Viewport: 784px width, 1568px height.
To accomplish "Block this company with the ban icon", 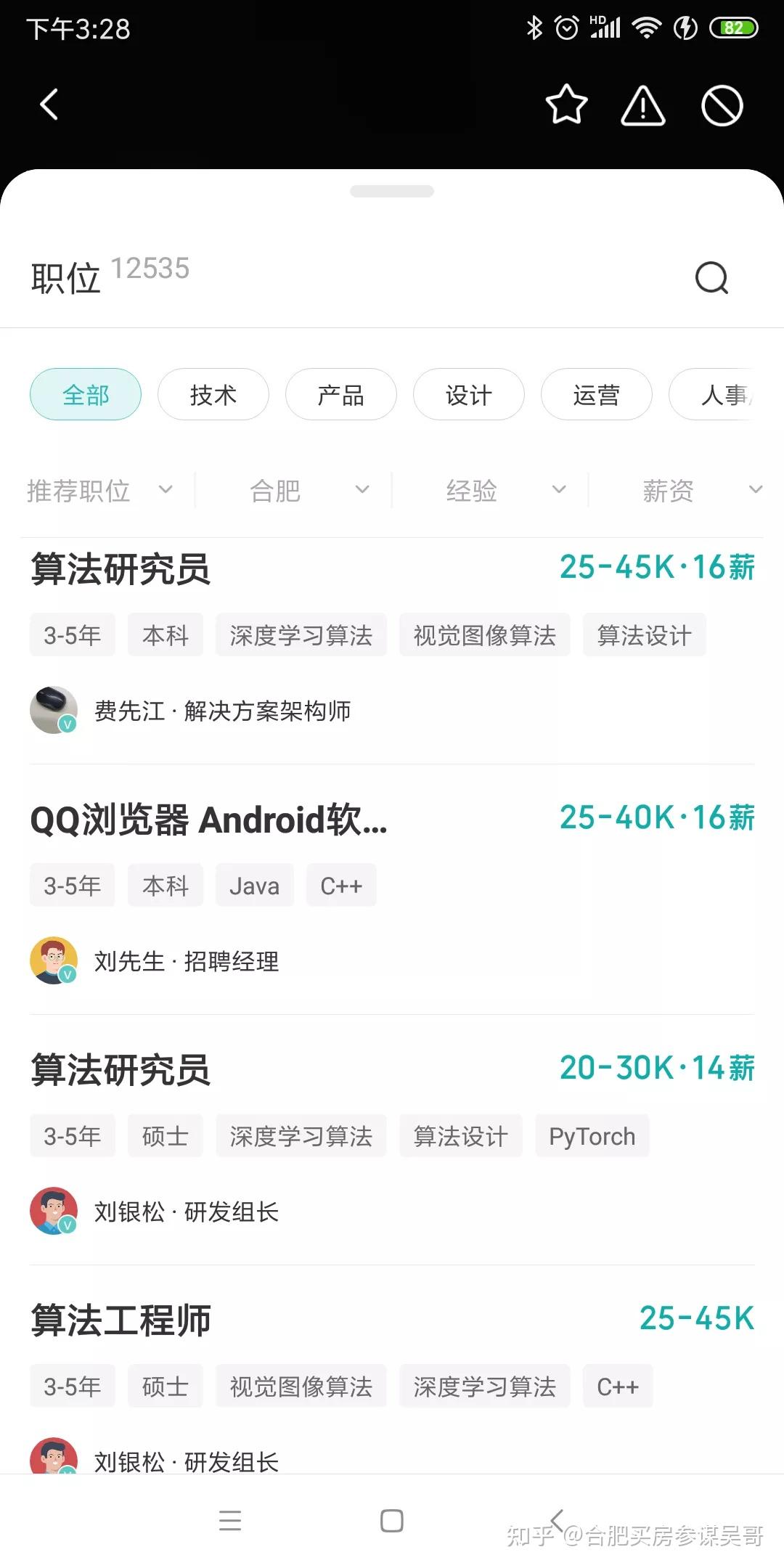I will [x=722, y=106].
